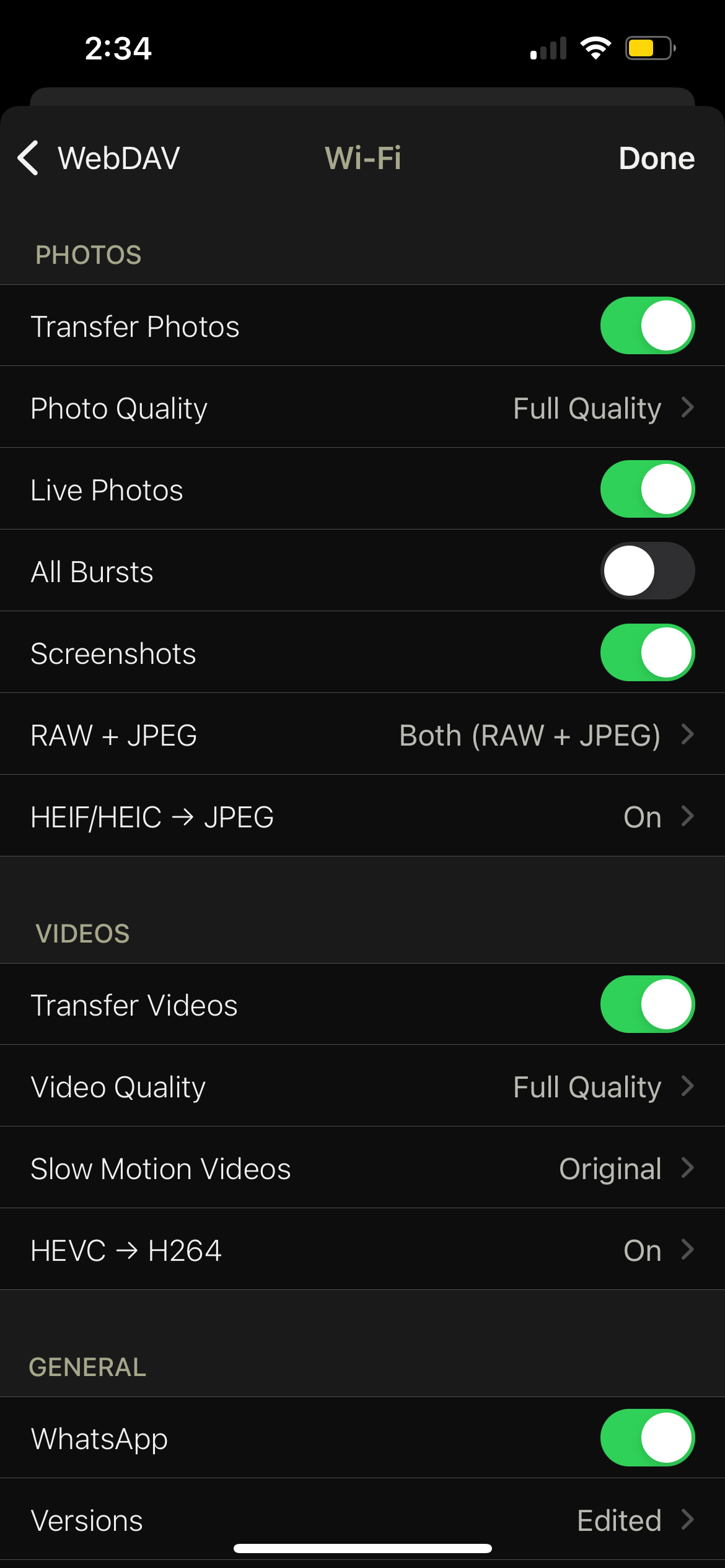The width and height of the screenshot is (725, 1568).
Task: Toggle off Screenshots transfer
Action: pyautogui.click(x=647, y=653)
